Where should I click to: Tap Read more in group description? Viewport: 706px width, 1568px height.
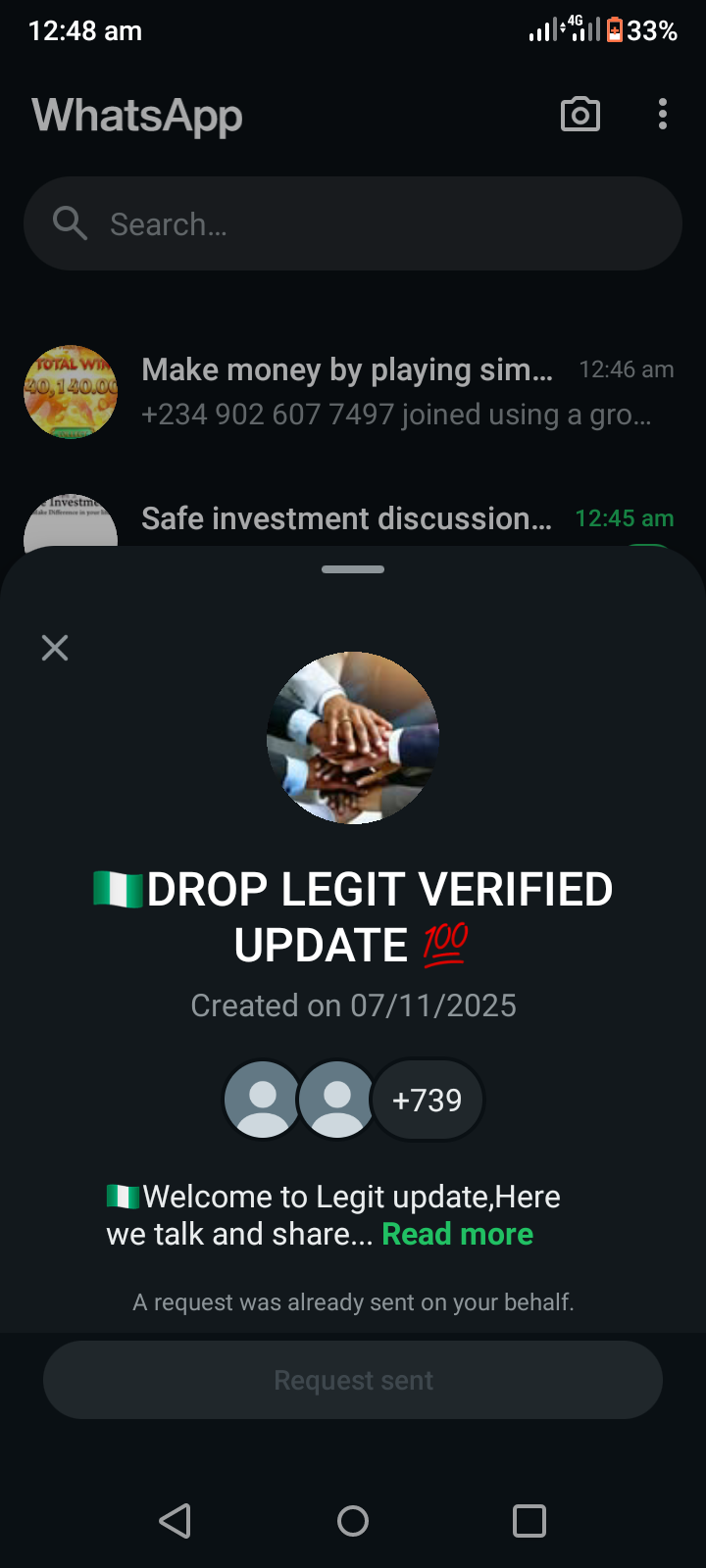pyautogui.click(x=457, y=1234)
